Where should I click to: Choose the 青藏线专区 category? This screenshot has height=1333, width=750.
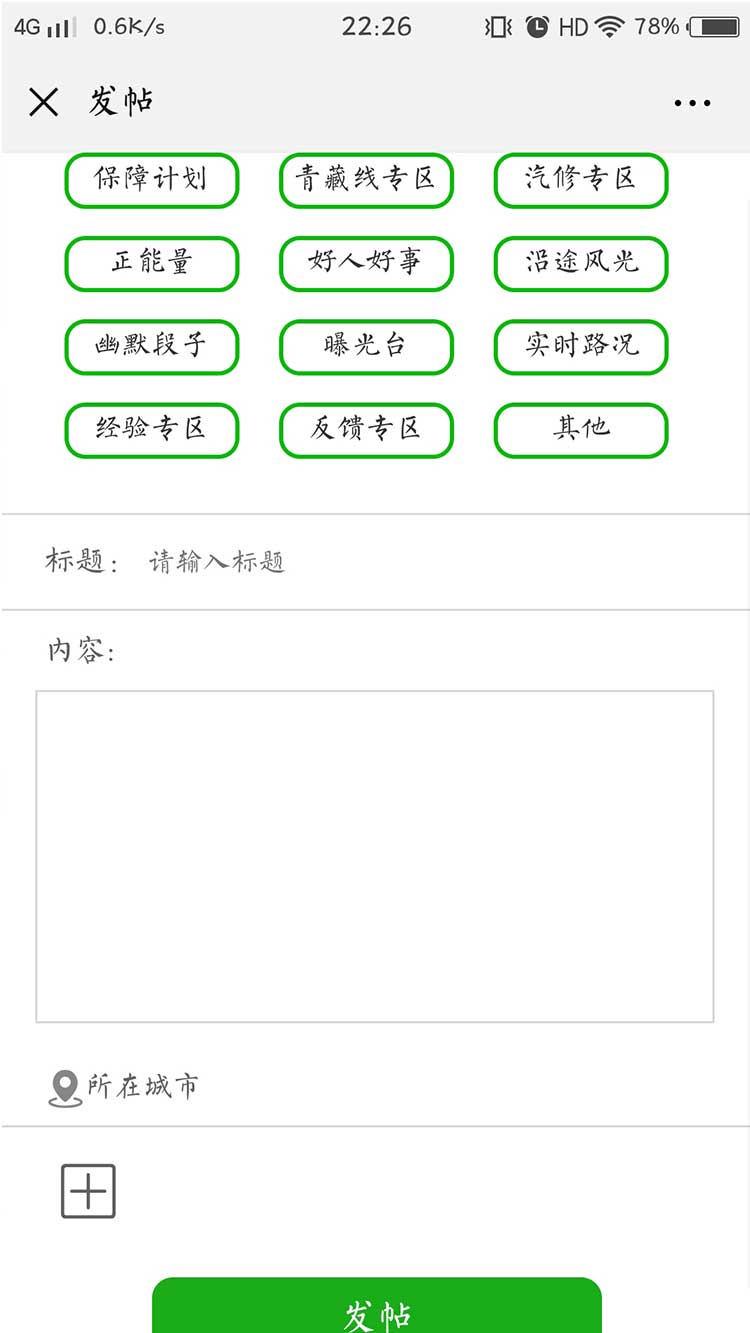366,180
